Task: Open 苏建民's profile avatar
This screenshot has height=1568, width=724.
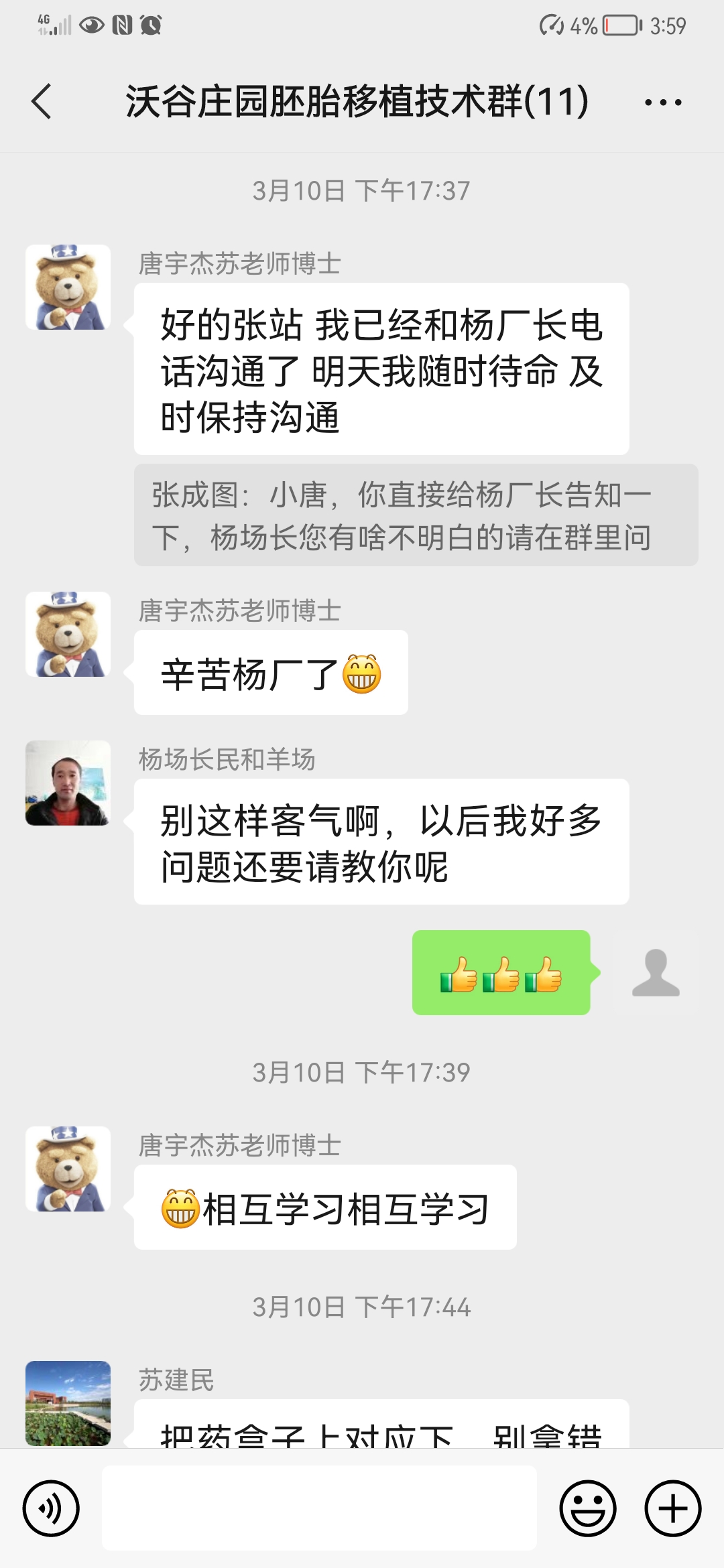Action: point(68,1402)
